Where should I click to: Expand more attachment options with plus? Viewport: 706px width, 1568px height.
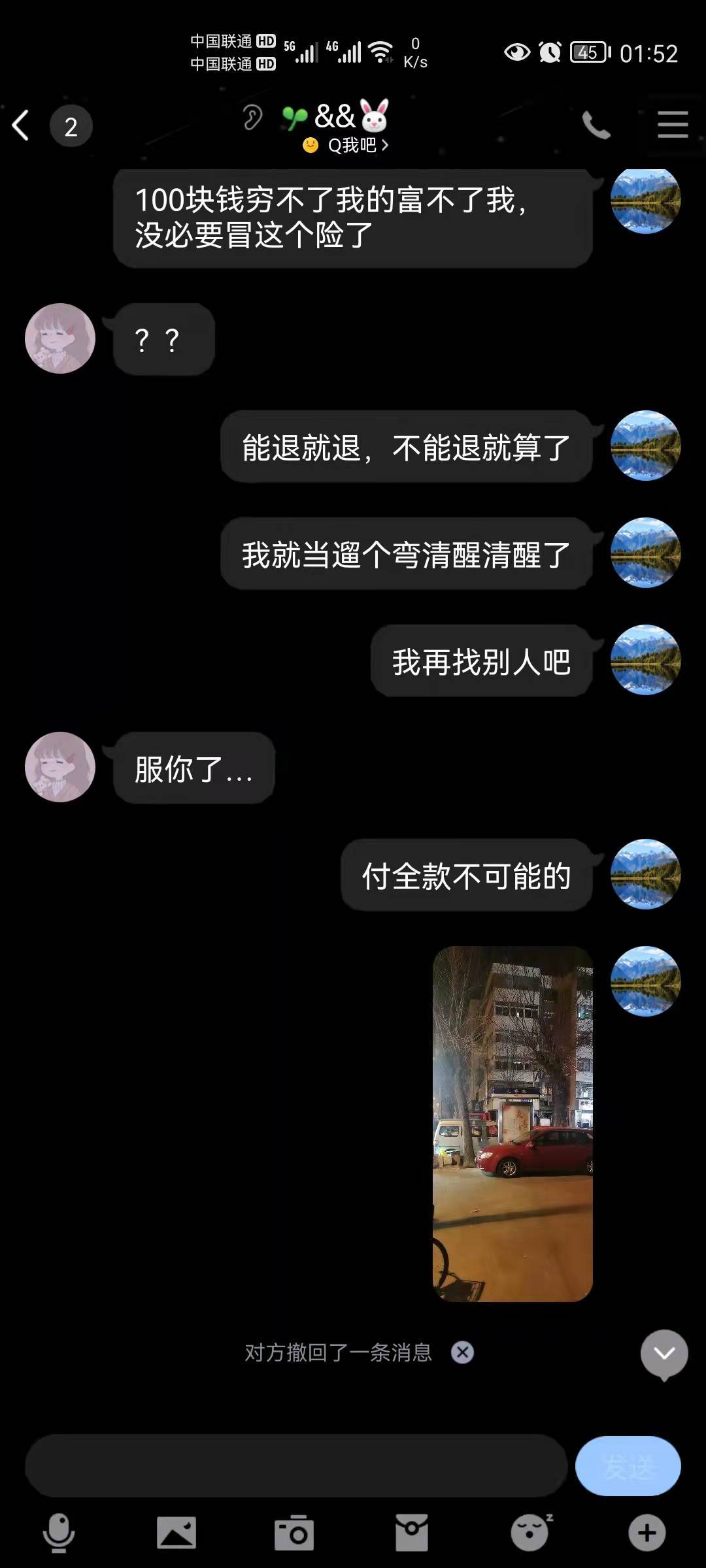click(x=647, y=1533)
